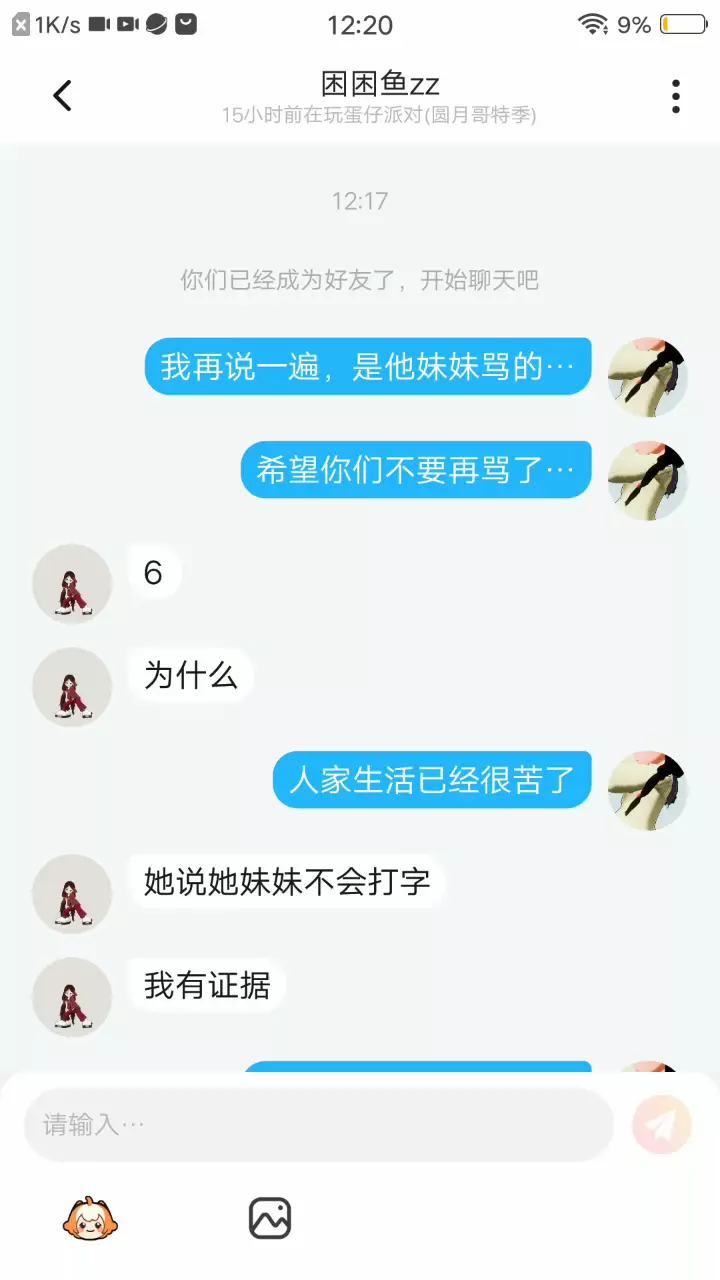Go back from the 困困鱼zz chat
The width and height of the screenshot is (720, 1280).
62,96
